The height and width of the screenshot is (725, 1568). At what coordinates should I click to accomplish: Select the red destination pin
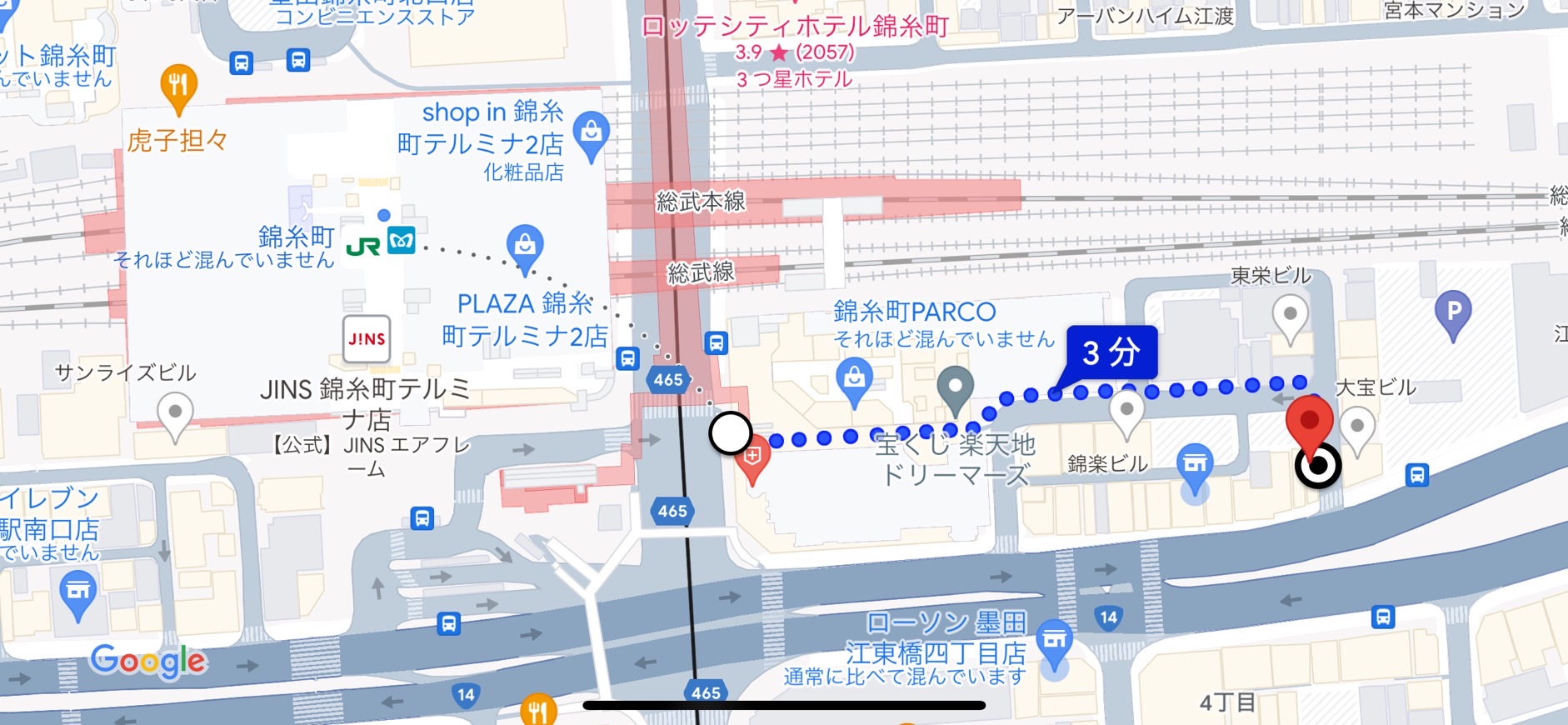click(x=1309, y=422)
